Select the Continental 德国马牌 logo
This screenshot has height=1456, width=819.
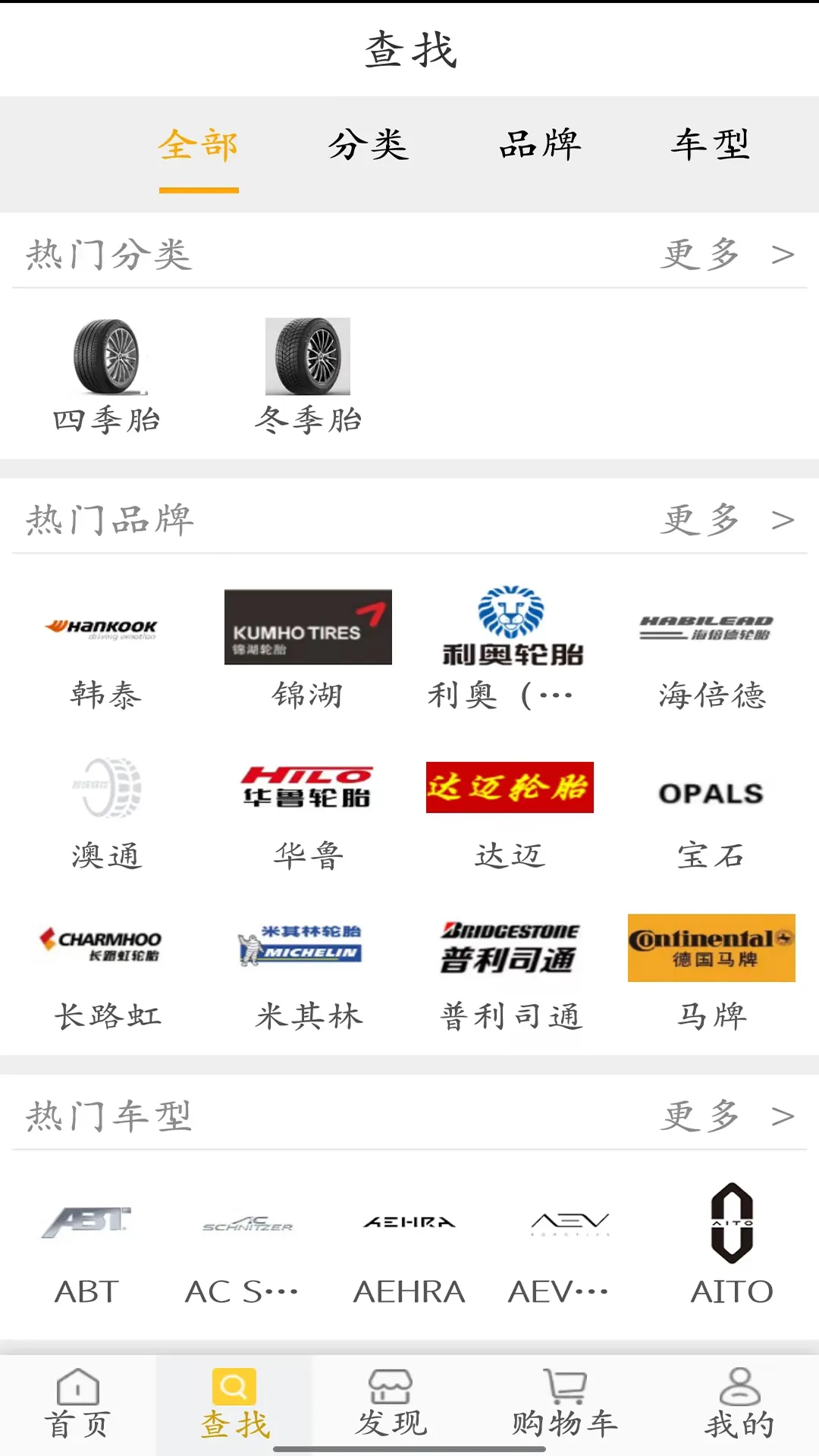click(x=711, y=946)
